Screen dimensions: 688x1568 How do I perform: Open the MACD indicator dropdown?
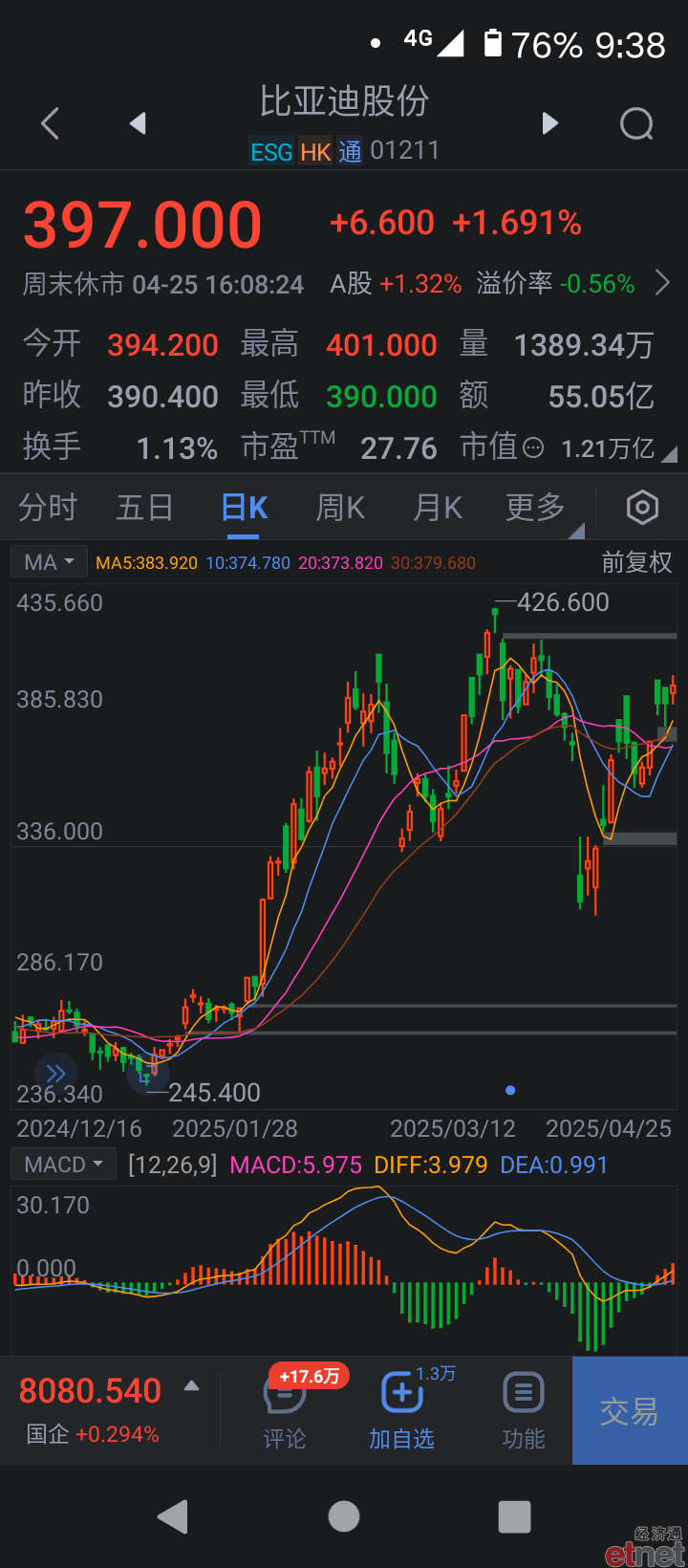(63, 1165)
